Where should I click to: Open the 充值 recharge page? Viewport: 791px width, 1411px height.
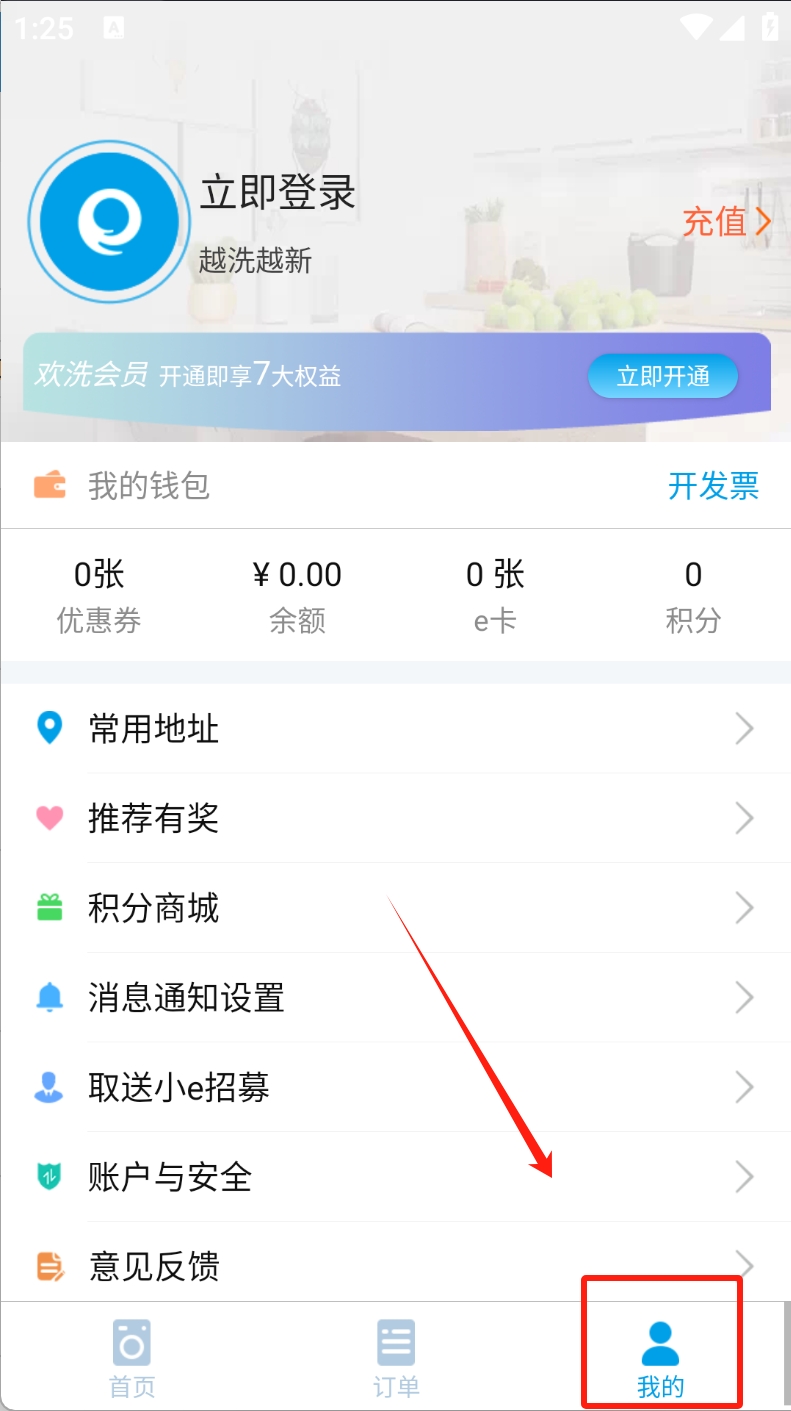(726, 222)
